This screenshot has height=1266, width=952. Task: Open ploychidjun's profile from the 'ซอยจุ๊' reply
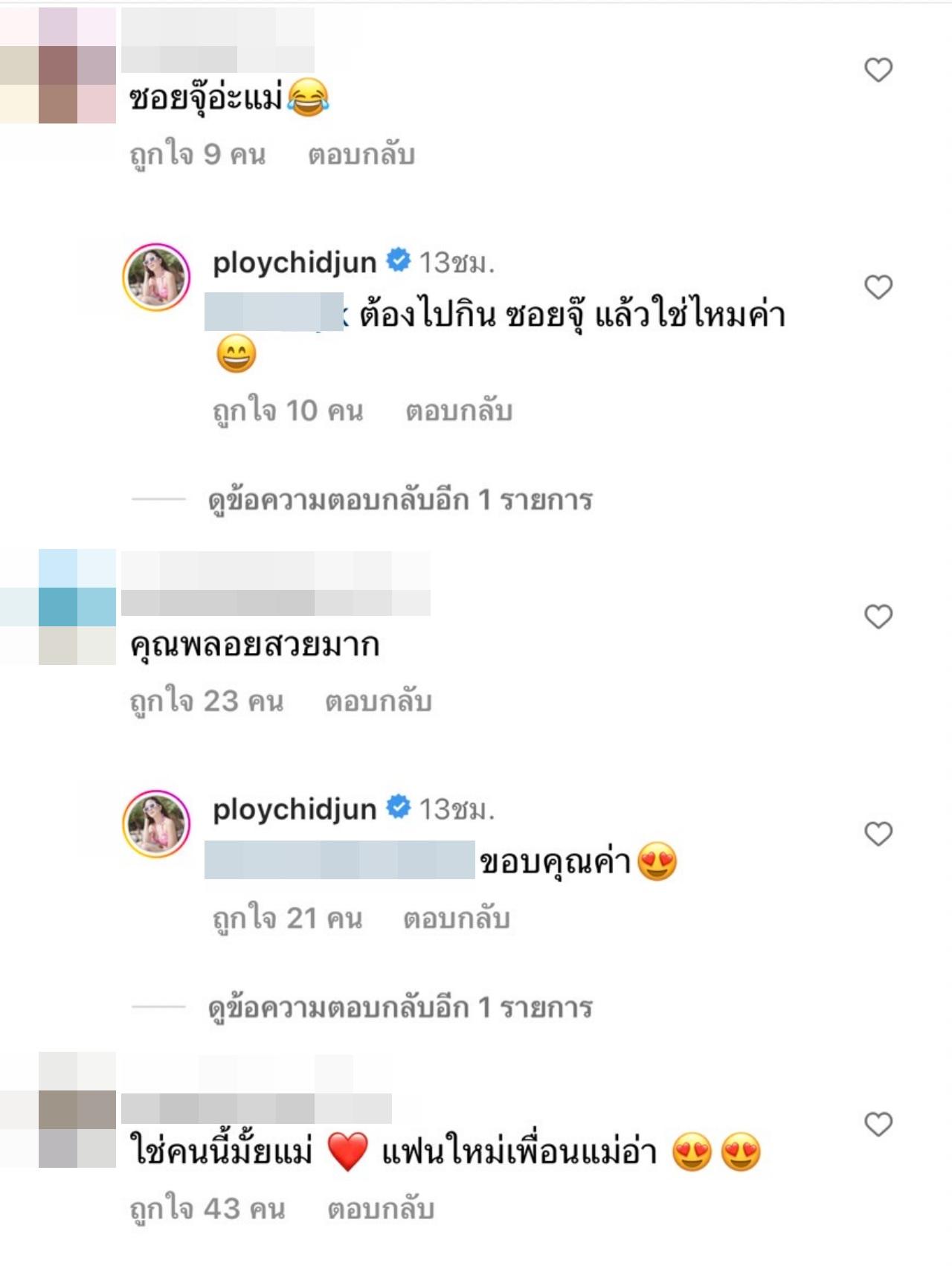(295, 262)
